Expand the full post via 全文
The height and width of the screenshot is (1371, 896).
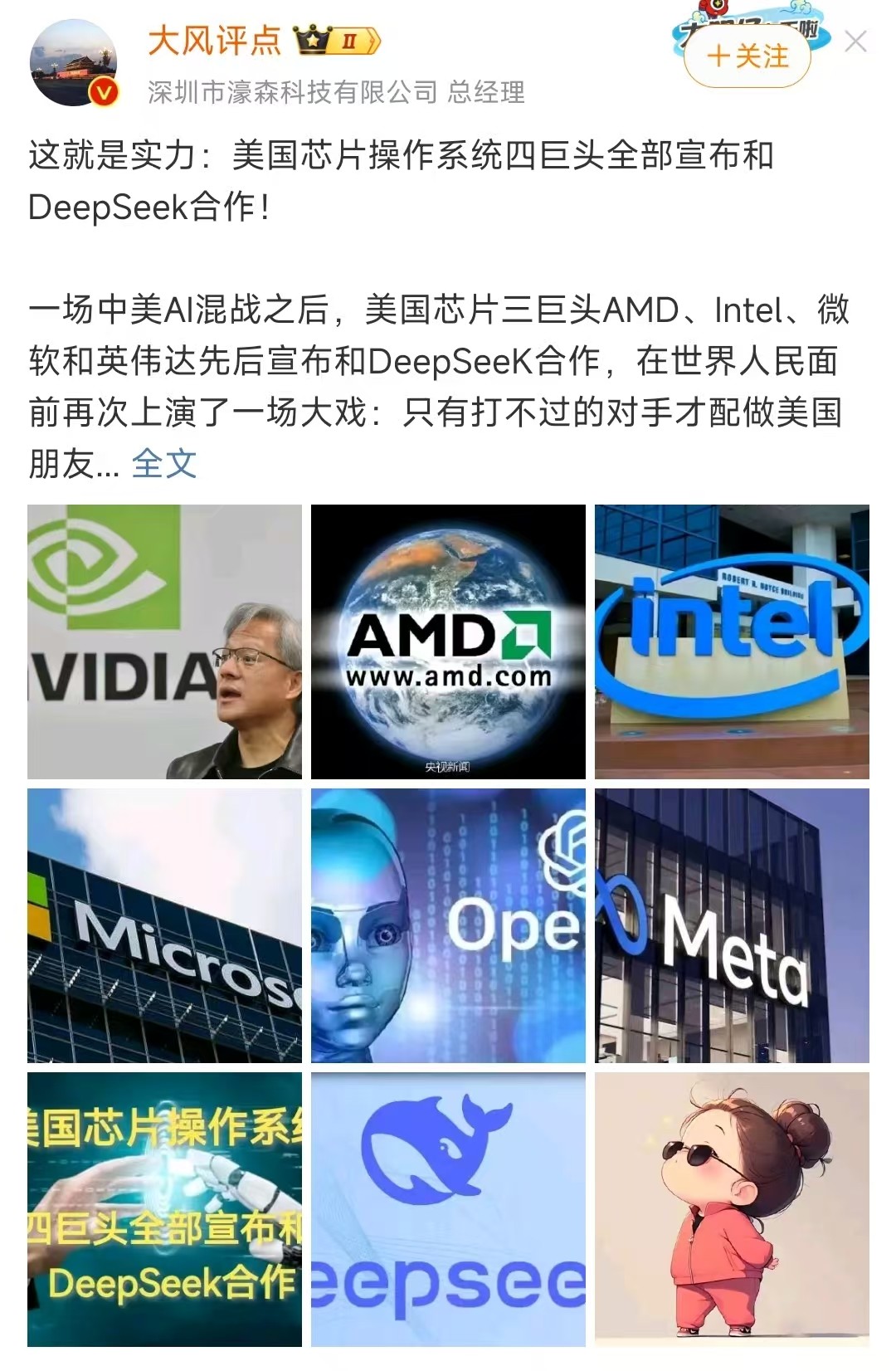[163, 464]
